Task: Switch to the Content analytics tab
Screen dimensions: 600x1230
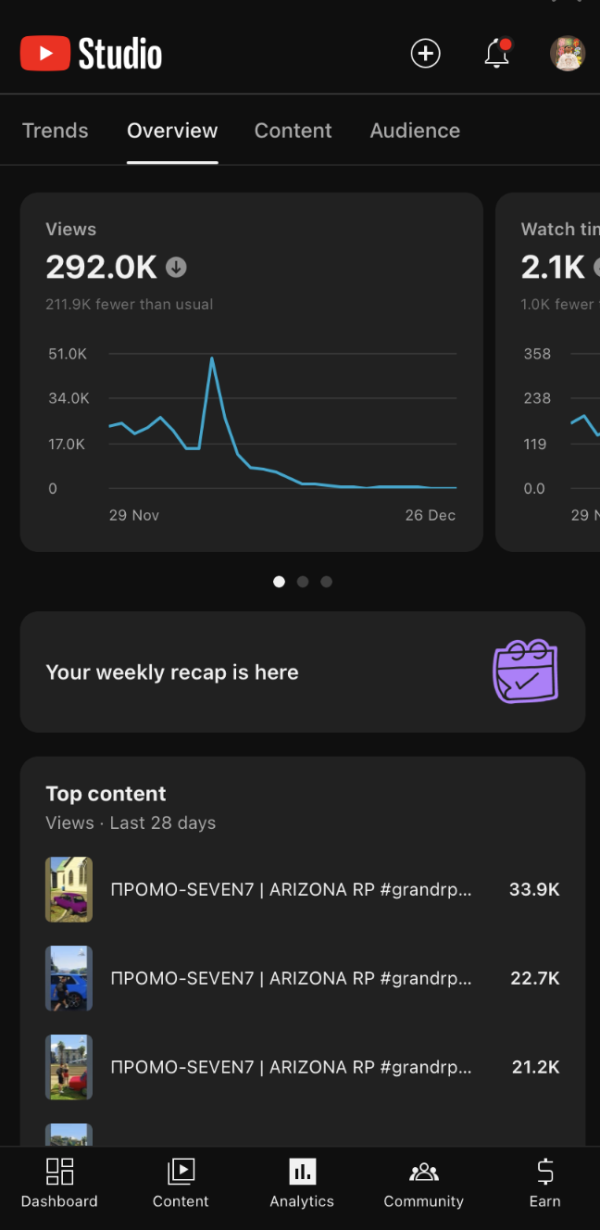Action: point(293,131)
